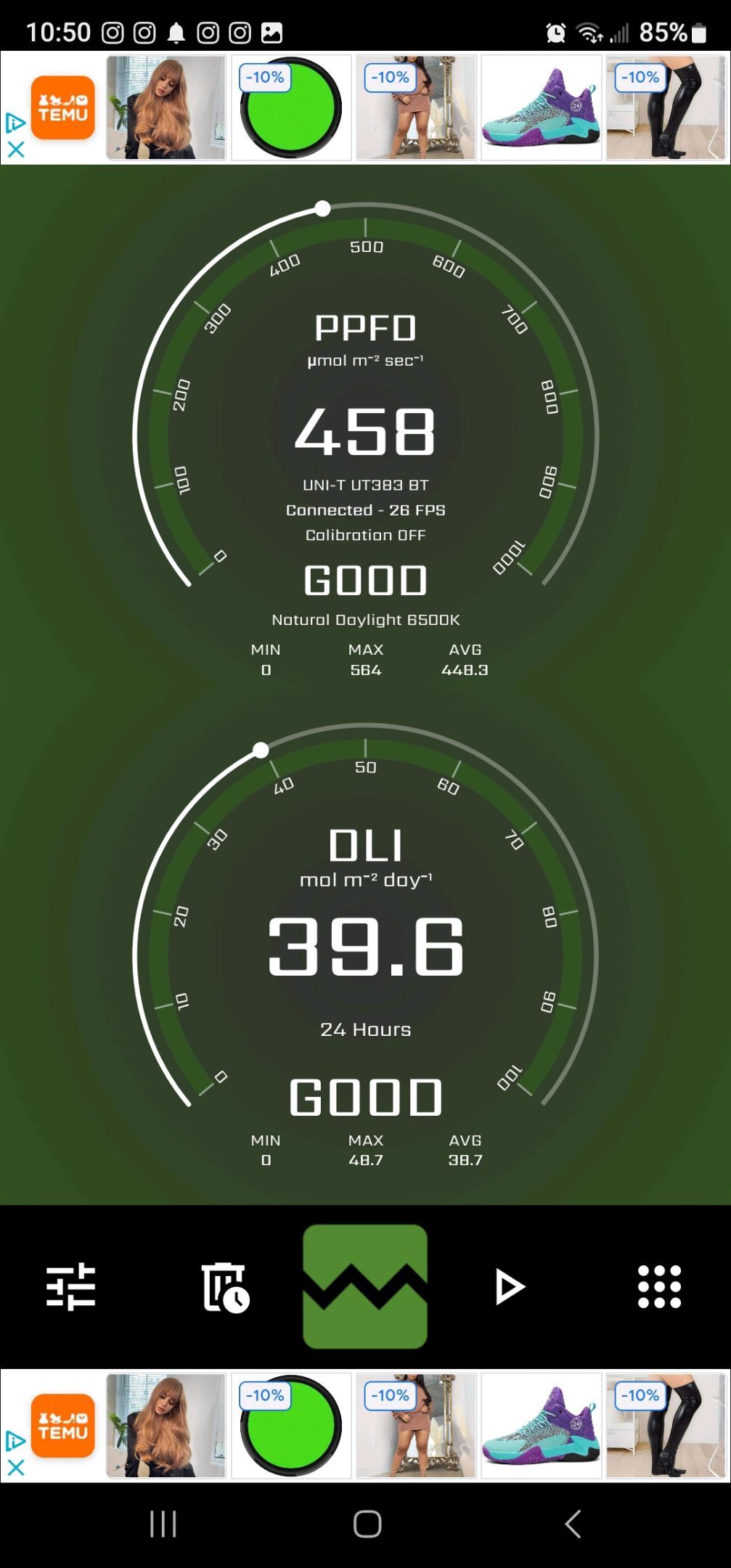Open the settings sliders icon

click(70, 1286)
